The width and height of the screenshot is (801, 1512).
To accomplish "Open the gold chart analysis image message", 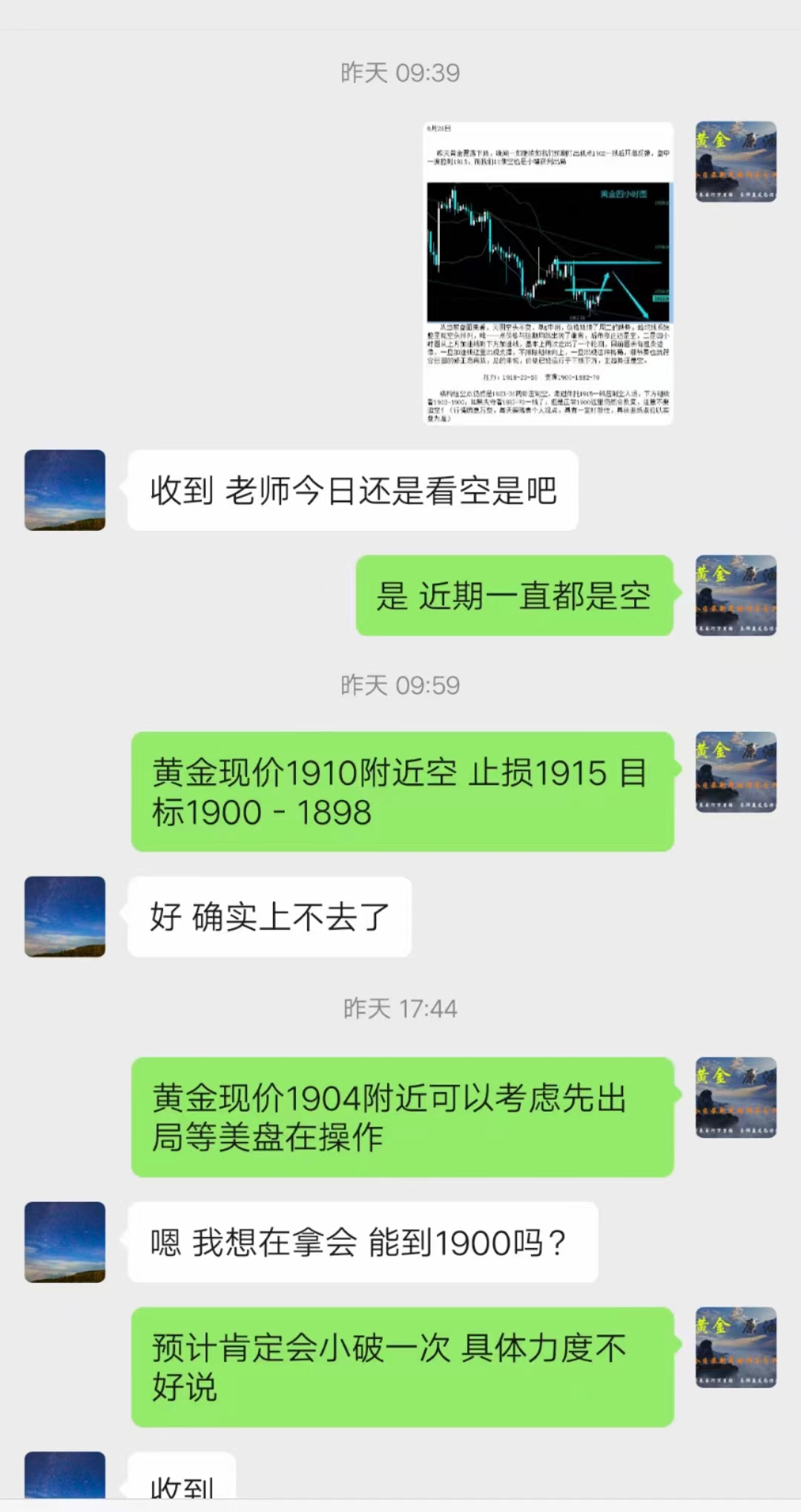I will [x=548, y=274].
